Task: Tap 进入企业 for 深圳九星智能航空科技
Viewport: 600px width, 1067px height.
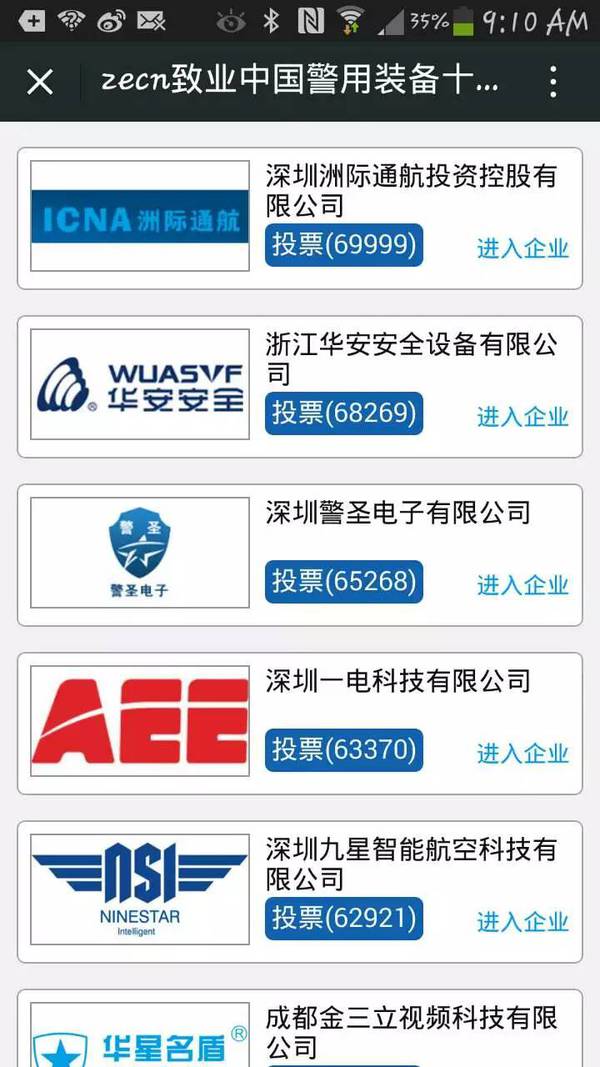Action: (x=522, y=921)
